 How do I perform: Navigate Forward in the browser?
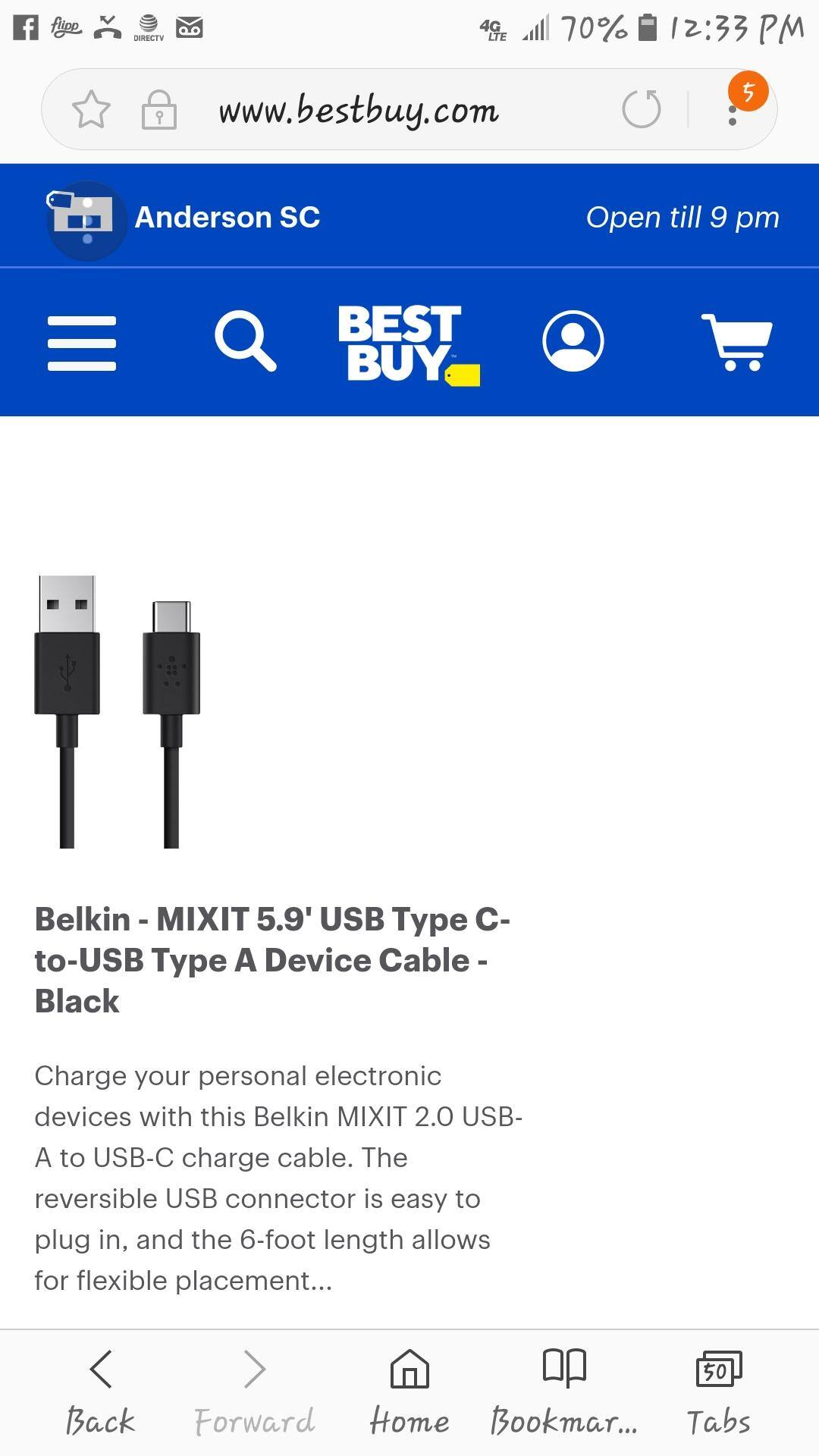pos(253,1388)
